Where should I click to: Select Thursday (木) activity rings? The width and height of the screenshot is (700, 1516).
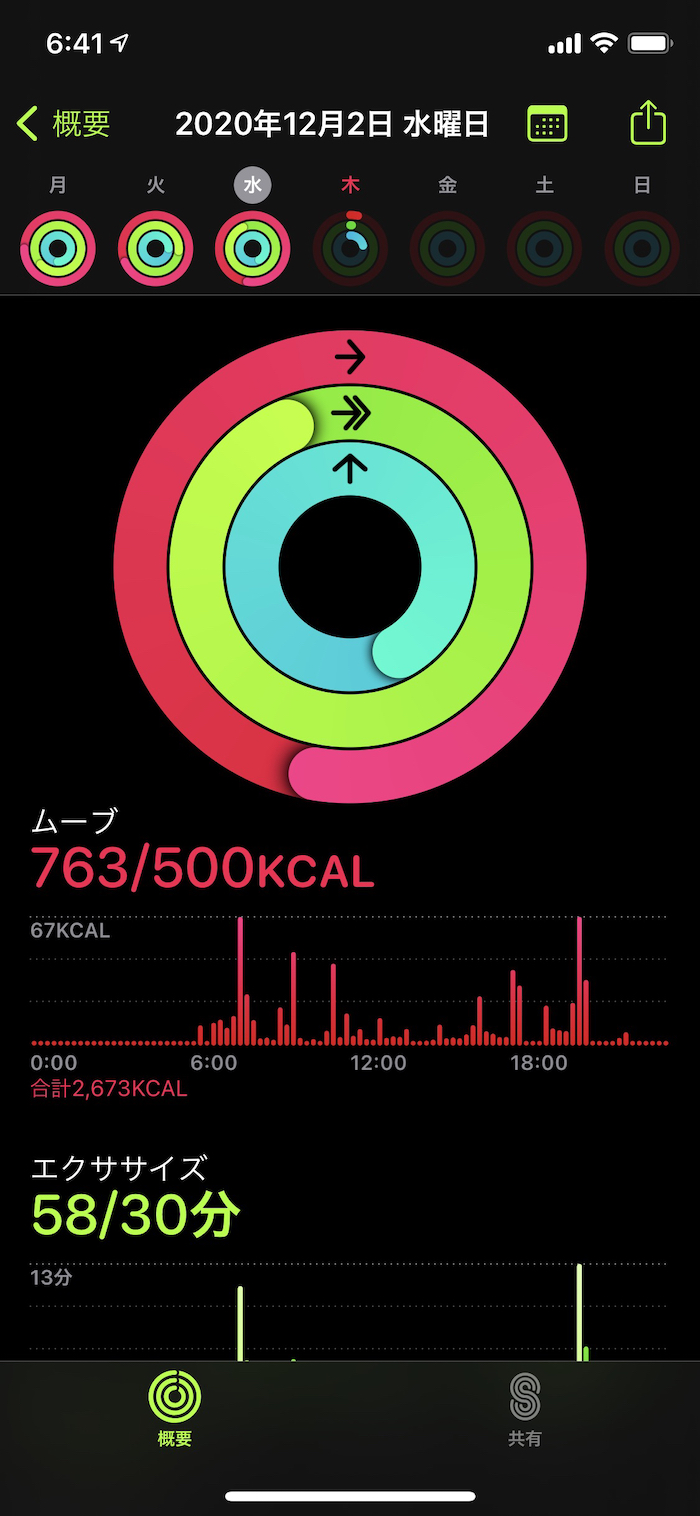pos(350,248)
